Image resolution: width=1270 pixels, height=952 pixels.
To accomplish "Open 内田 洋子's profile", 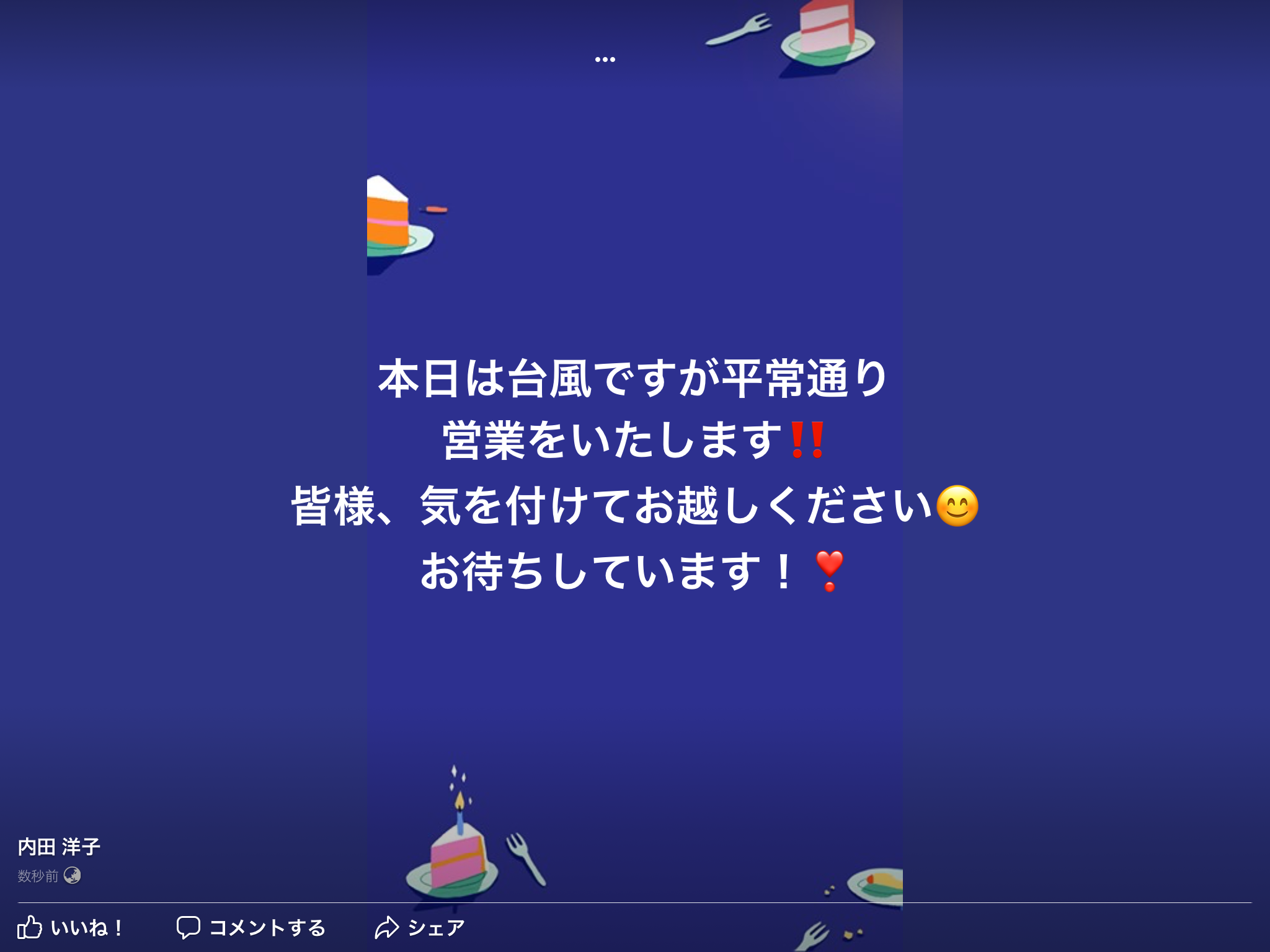I will (x=59, y=846).
